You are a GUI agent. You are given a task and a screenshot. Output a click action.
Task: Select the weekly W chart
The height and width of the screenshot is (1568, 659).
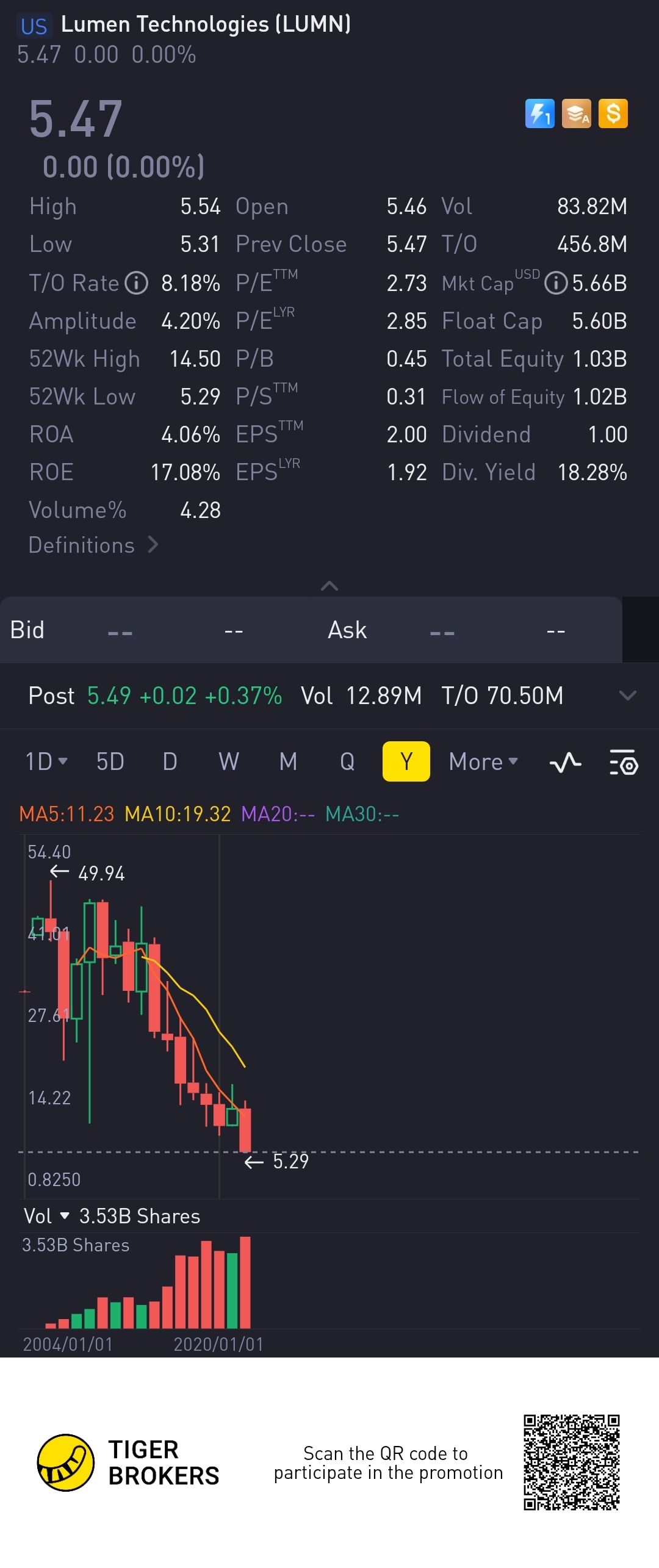coord(229,761)
